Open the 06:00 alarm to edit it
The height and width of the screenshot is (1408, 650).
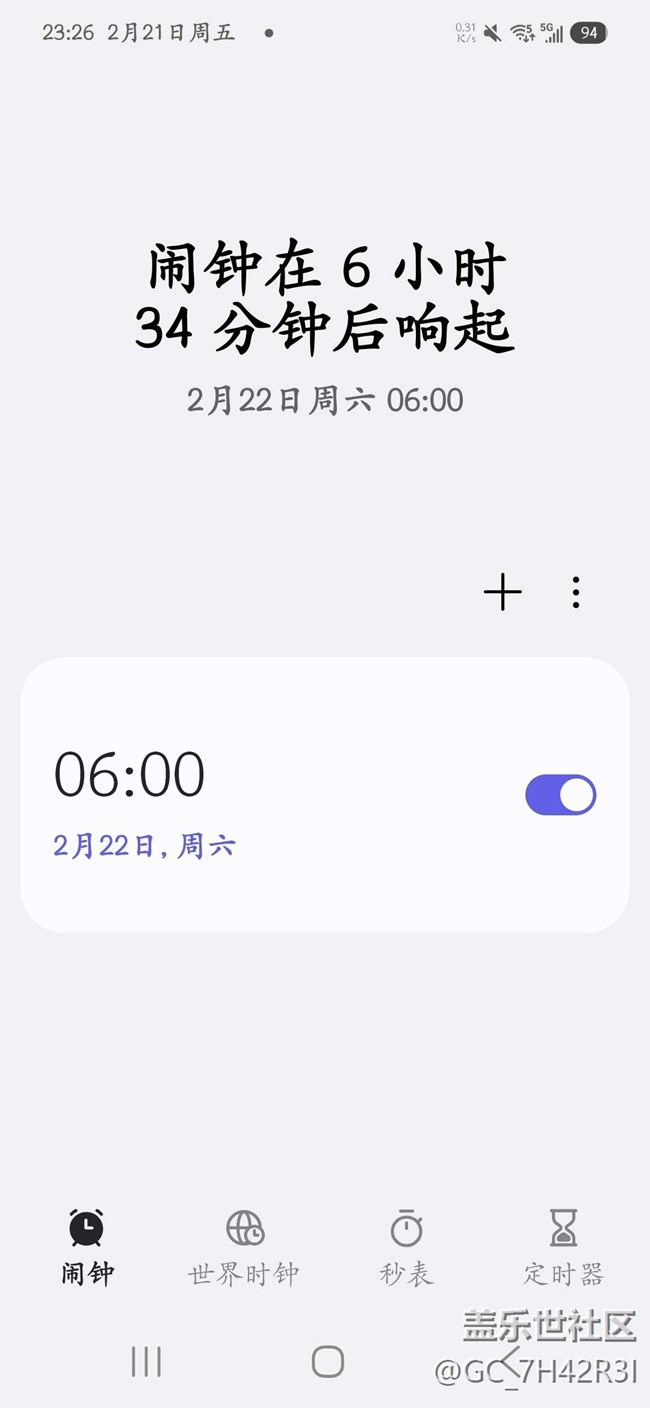[x=250, y=795]
